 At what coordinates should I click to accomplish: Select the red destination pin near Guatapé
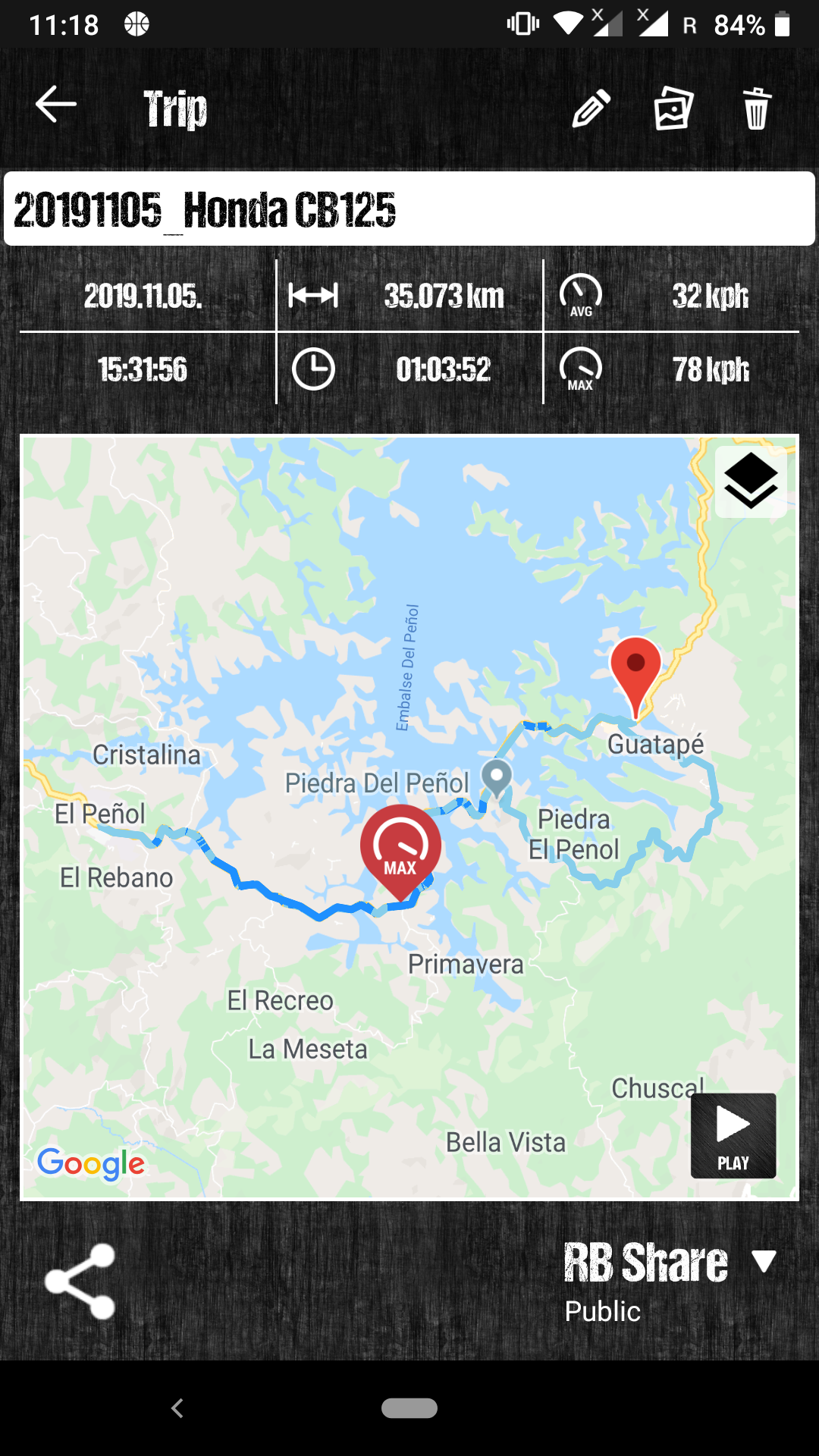(x=635, y=671)
